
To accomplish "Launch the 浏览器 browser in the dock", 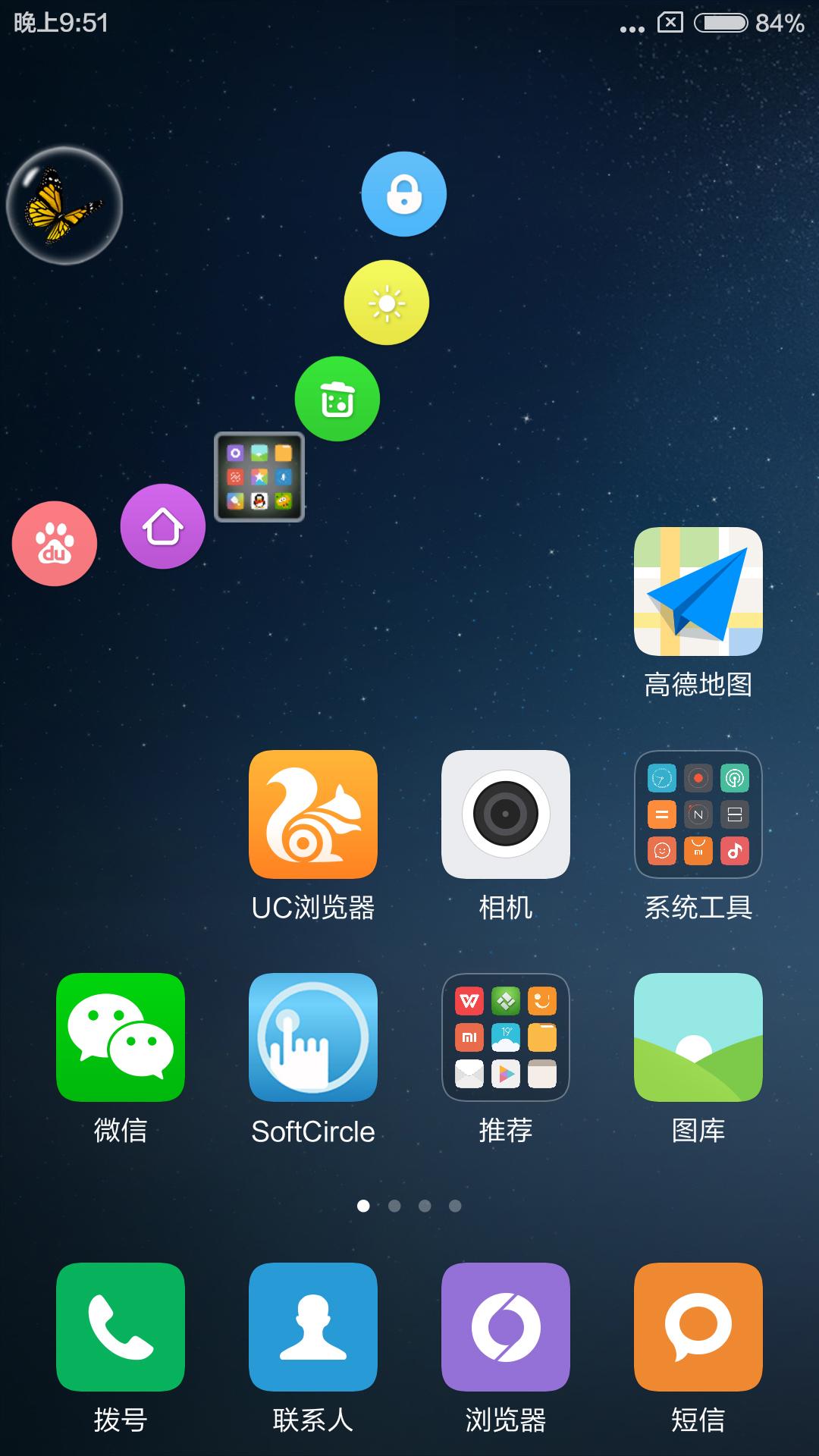I will [506, 1327].
